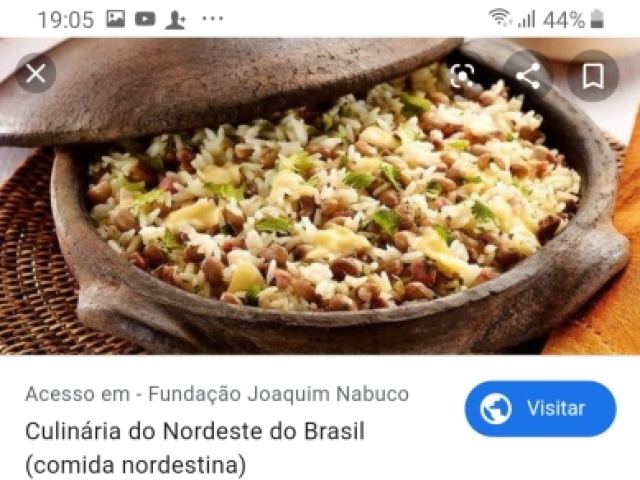Image resolution: width=640 pixels, height=480 pixels.
Task: Share this image
Action: [528, 75]
